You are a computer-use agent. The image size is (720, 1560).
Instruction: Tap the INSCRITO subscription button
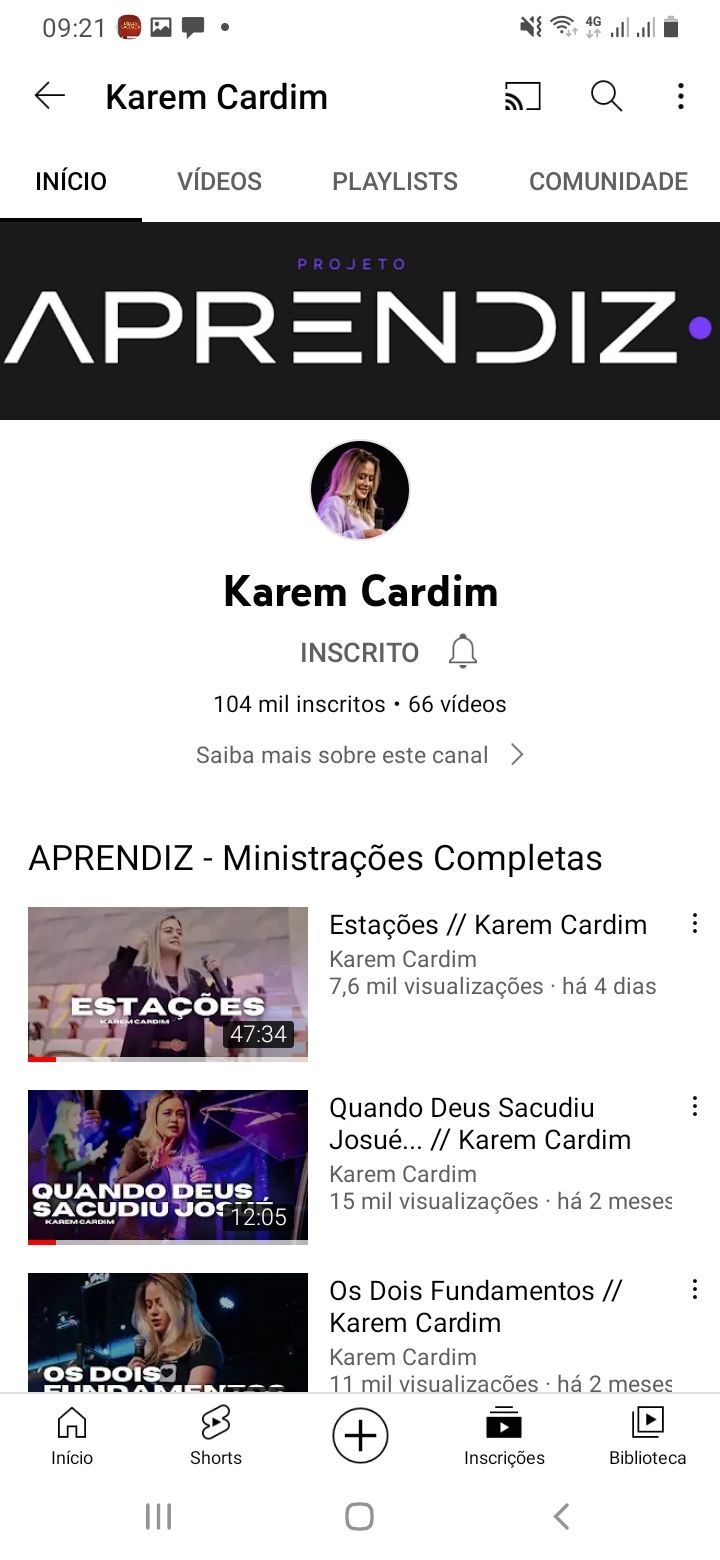click(359, 652)
